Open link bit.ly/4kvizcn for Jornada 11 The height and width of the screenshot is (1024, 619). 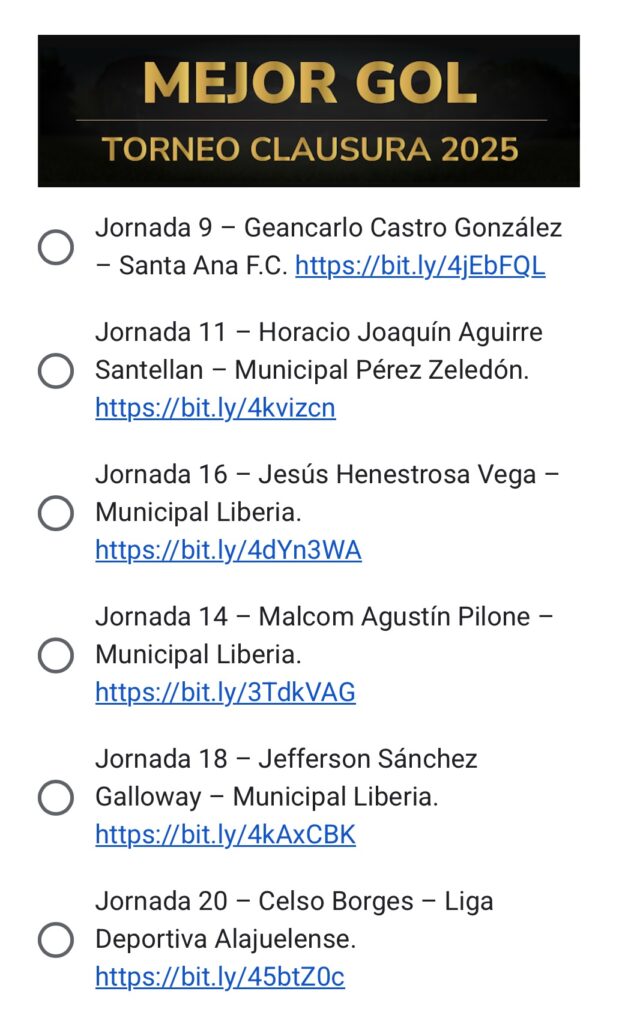pos(215,408)
